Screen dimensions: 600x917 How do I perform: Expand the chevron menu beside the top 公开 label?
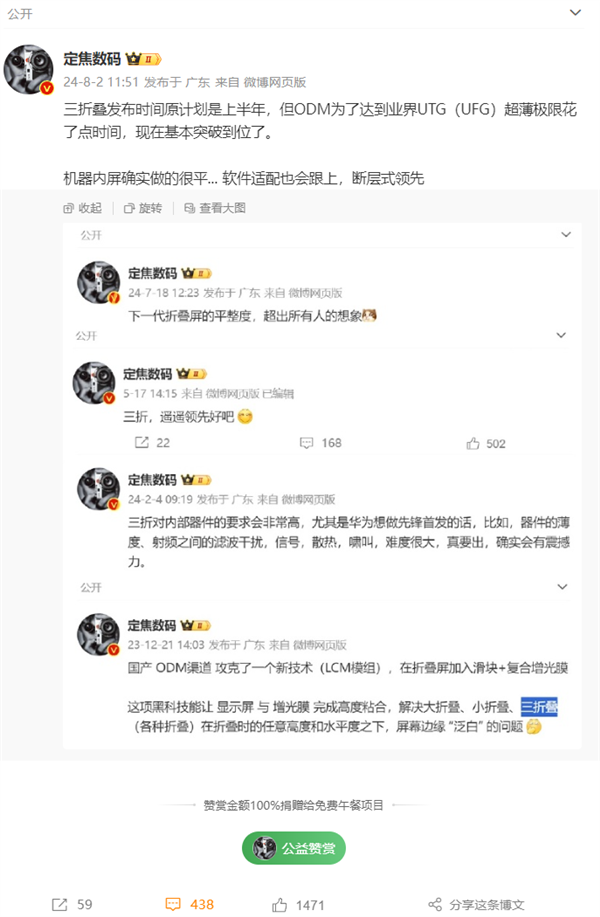tap(575, 13)
